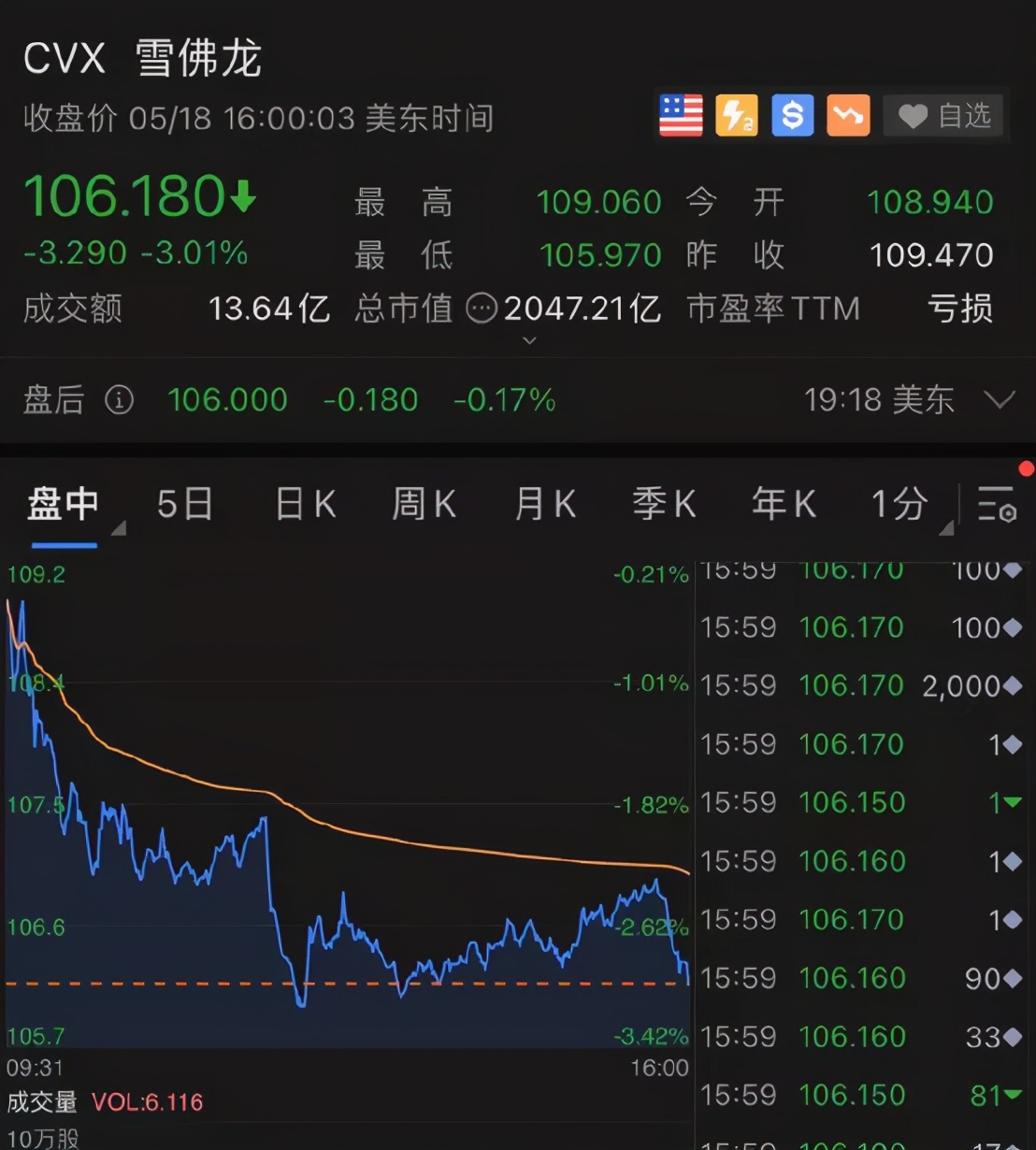Tap the orange downtrend chart icon

(x=848, y=116)
